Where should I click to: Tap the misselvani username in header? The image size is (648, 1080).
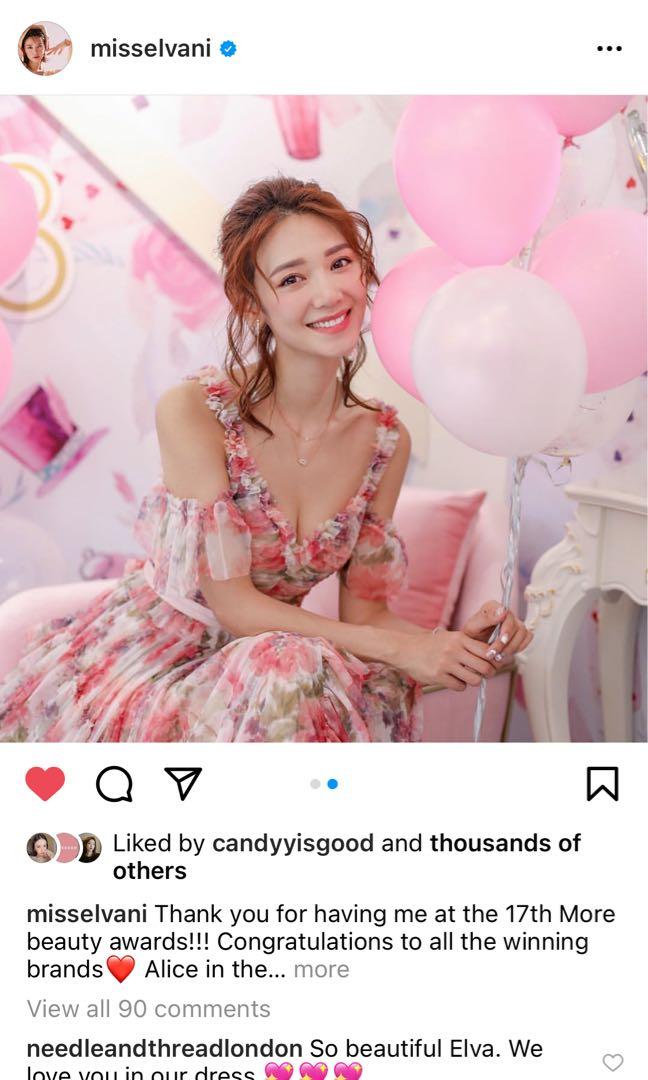point(150,48)
